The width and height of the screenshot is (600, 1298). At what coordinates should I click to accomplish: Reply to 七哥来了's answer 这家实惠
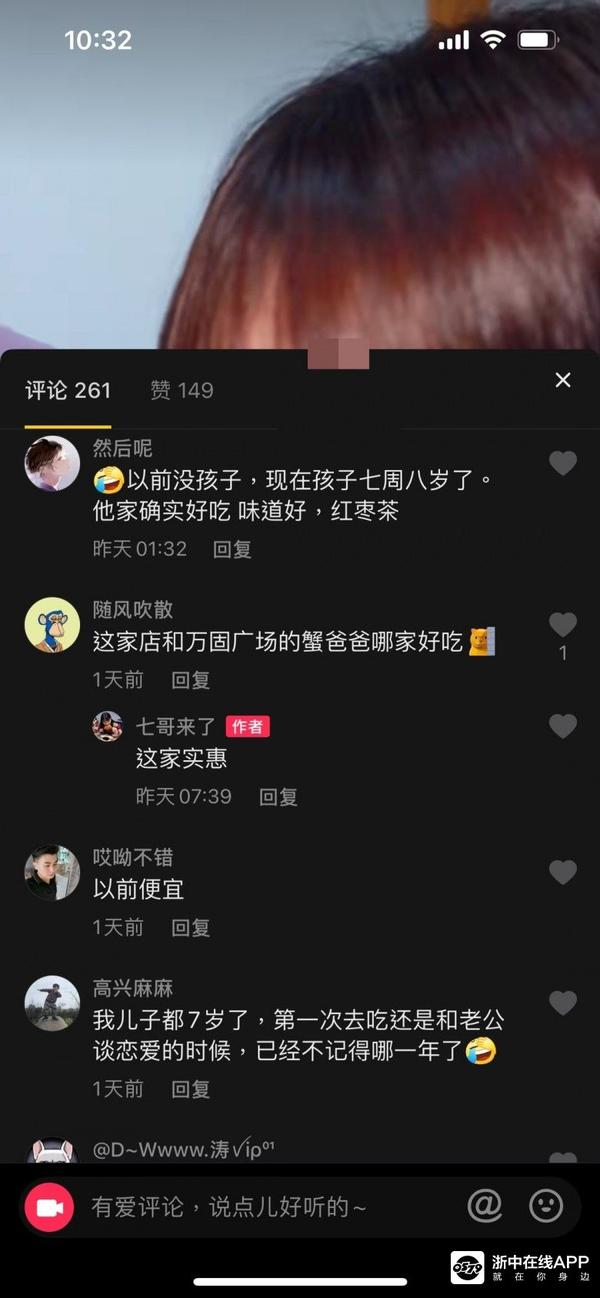pos(278,797)
